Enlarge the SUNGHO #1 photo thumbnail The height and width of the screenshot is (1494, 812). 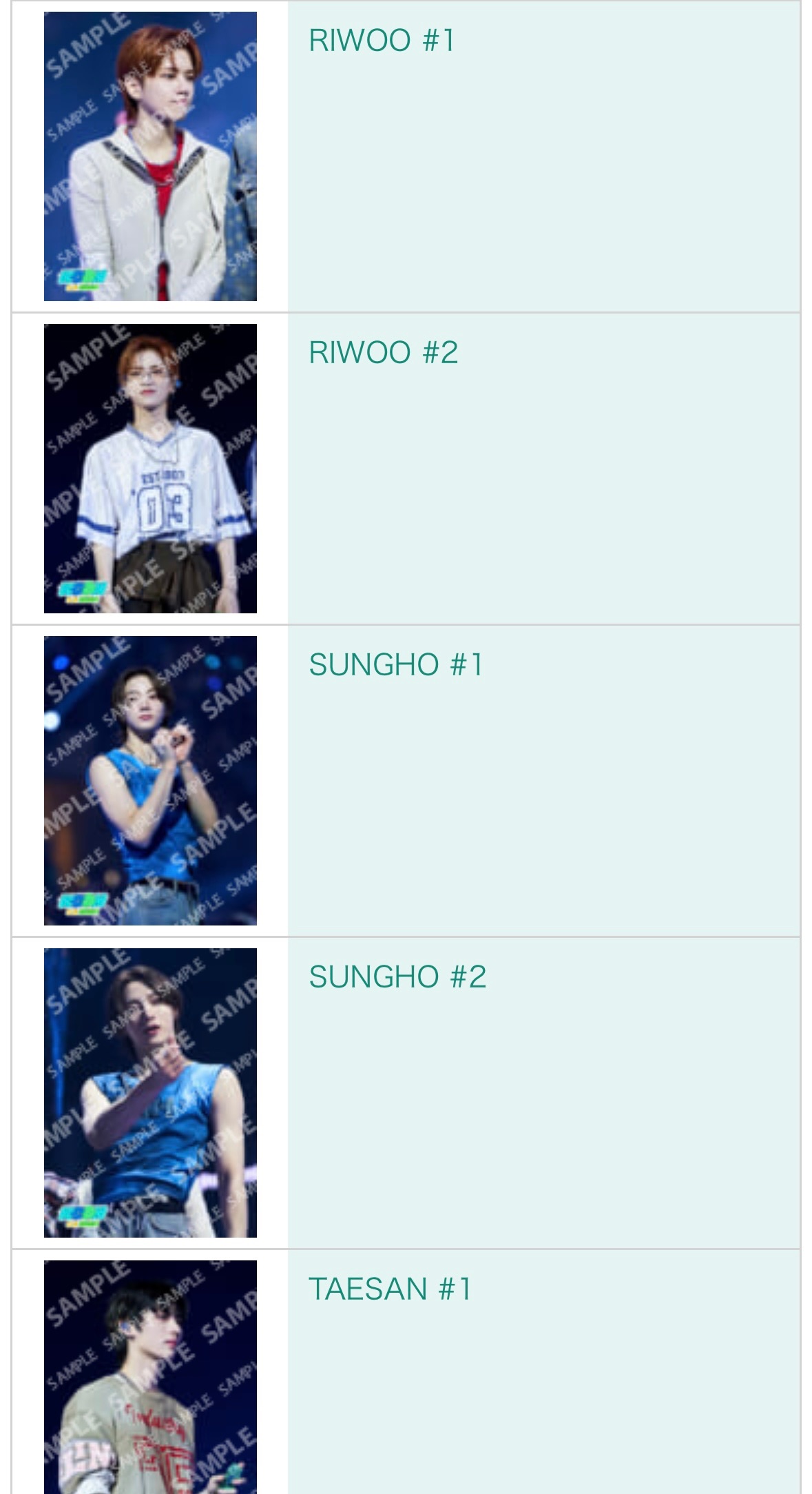tap(150, 780)
